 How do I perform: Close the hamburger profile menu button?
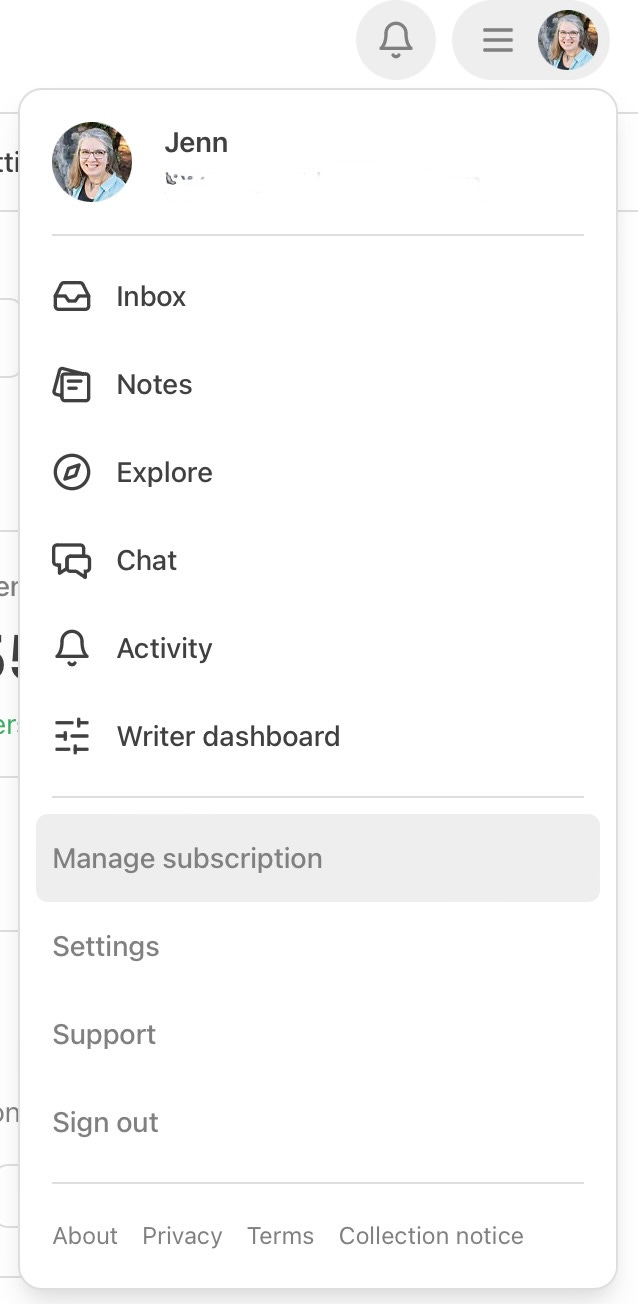pos(531,40)
